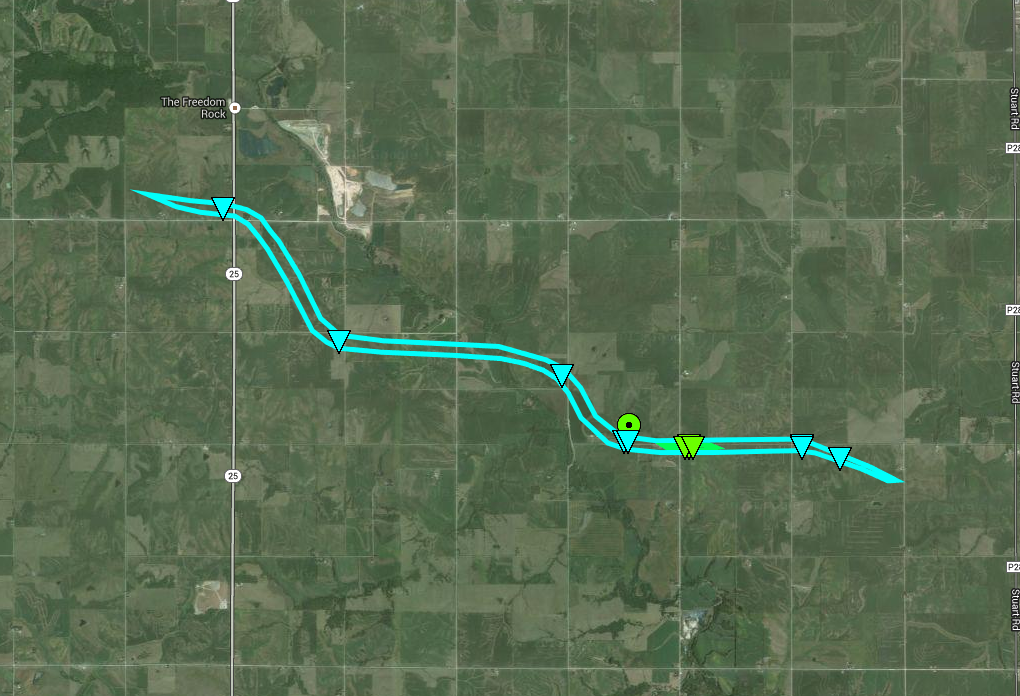Select the cyan triangle marker on highway 25
The width and height of the screenshot is (1020, 696).
coord(223,207)
